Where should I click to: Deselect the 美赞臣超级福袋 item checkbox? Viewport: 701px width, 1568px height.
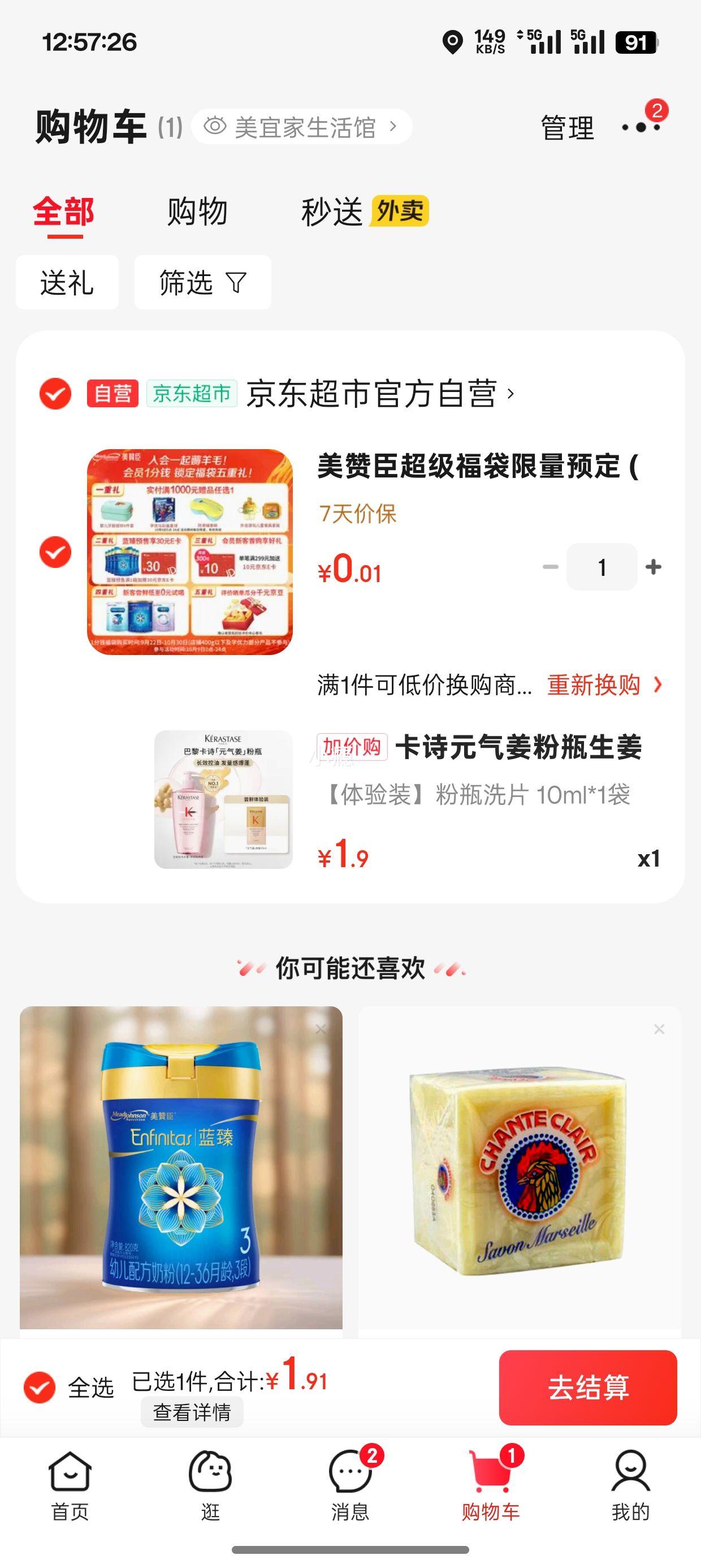(x=55, y=552)
